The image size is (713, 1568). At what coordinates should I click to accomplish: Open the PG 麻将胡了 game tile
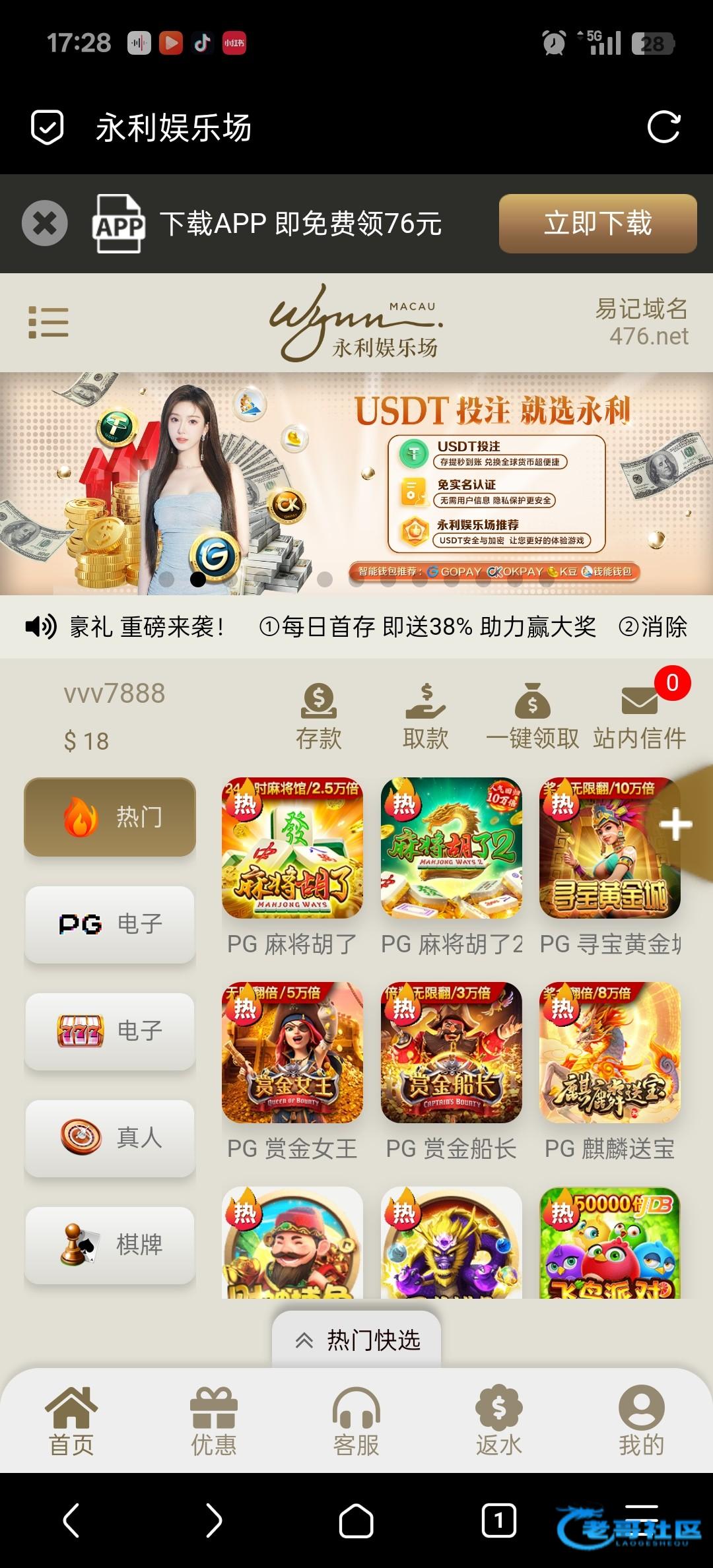[x=292, y=849]
